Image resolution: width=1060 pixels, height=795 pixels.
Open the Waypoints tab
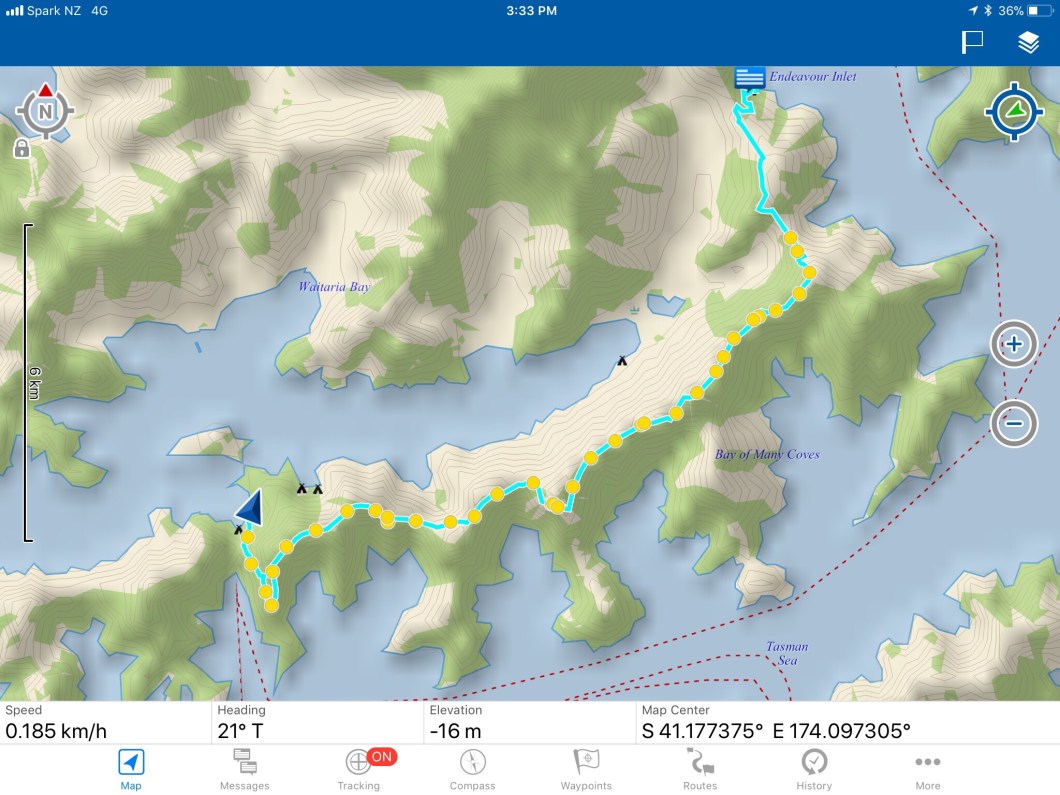pyautogui.click(x=586, y=769)
